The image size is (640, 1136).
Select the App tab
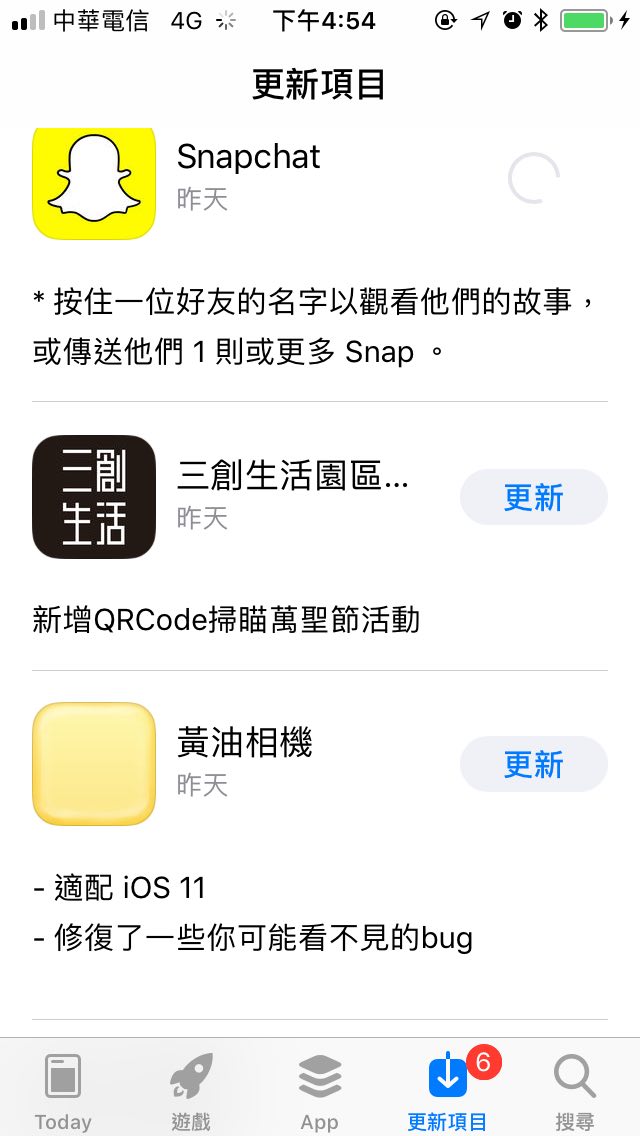319,1092
